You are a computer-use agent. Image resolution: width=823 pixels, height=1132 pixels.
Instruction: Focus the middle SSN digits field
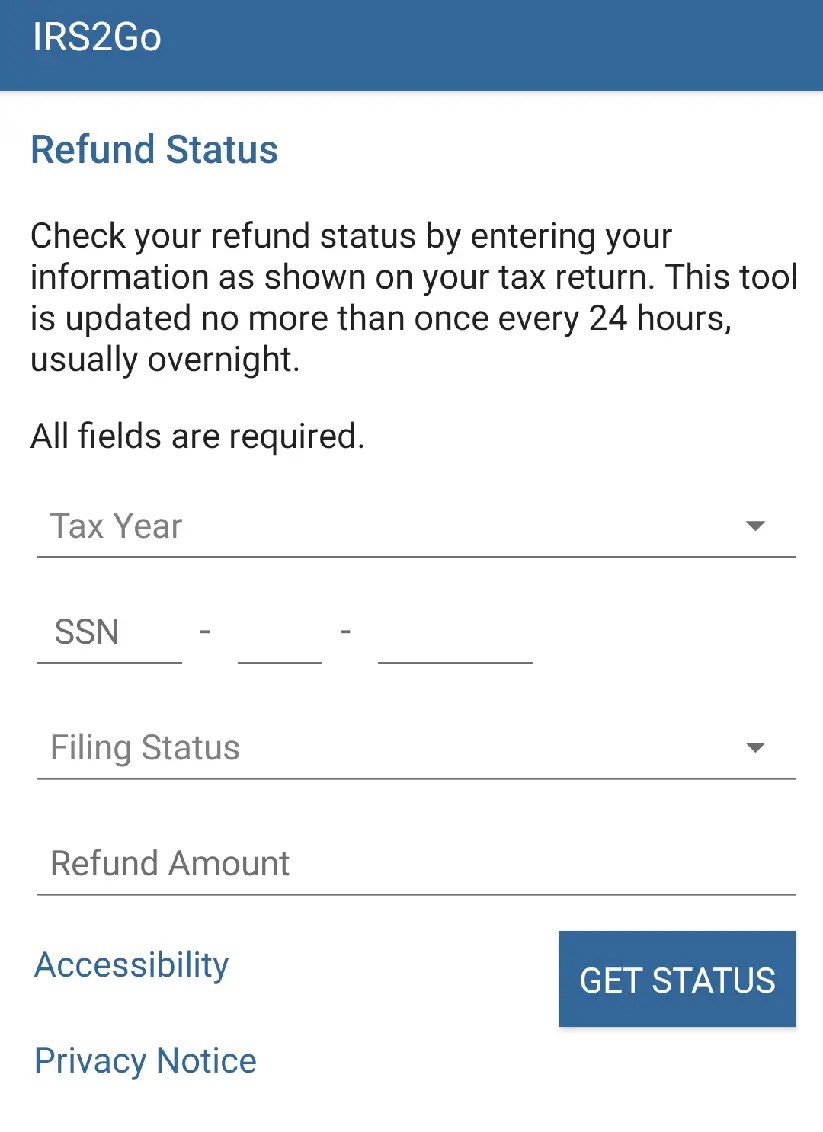[x=280, y=634]
